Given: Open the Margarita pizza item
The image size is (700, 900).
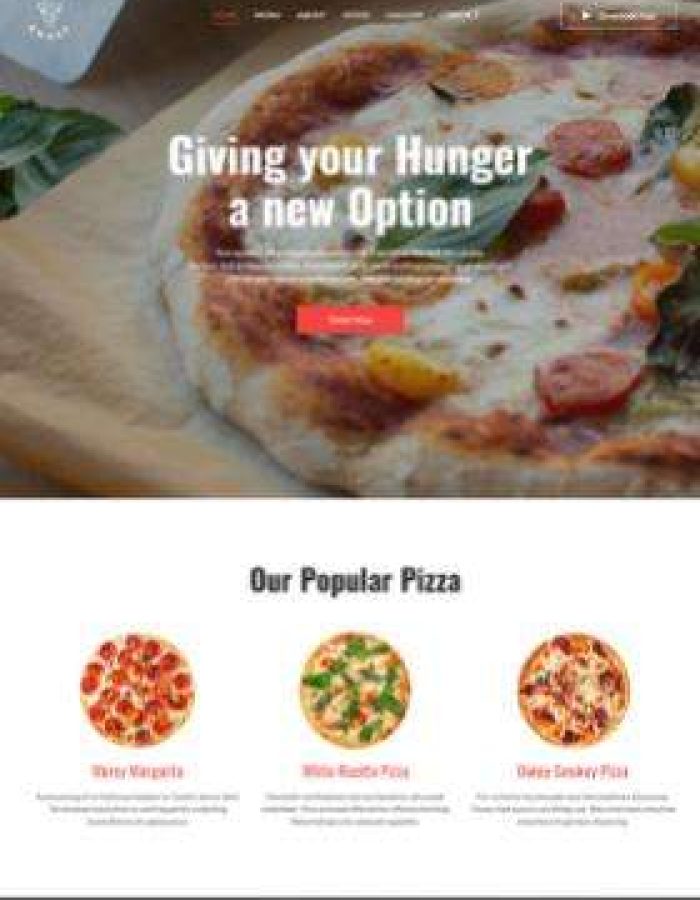Looking at the screenshot, I should point(137,771).
